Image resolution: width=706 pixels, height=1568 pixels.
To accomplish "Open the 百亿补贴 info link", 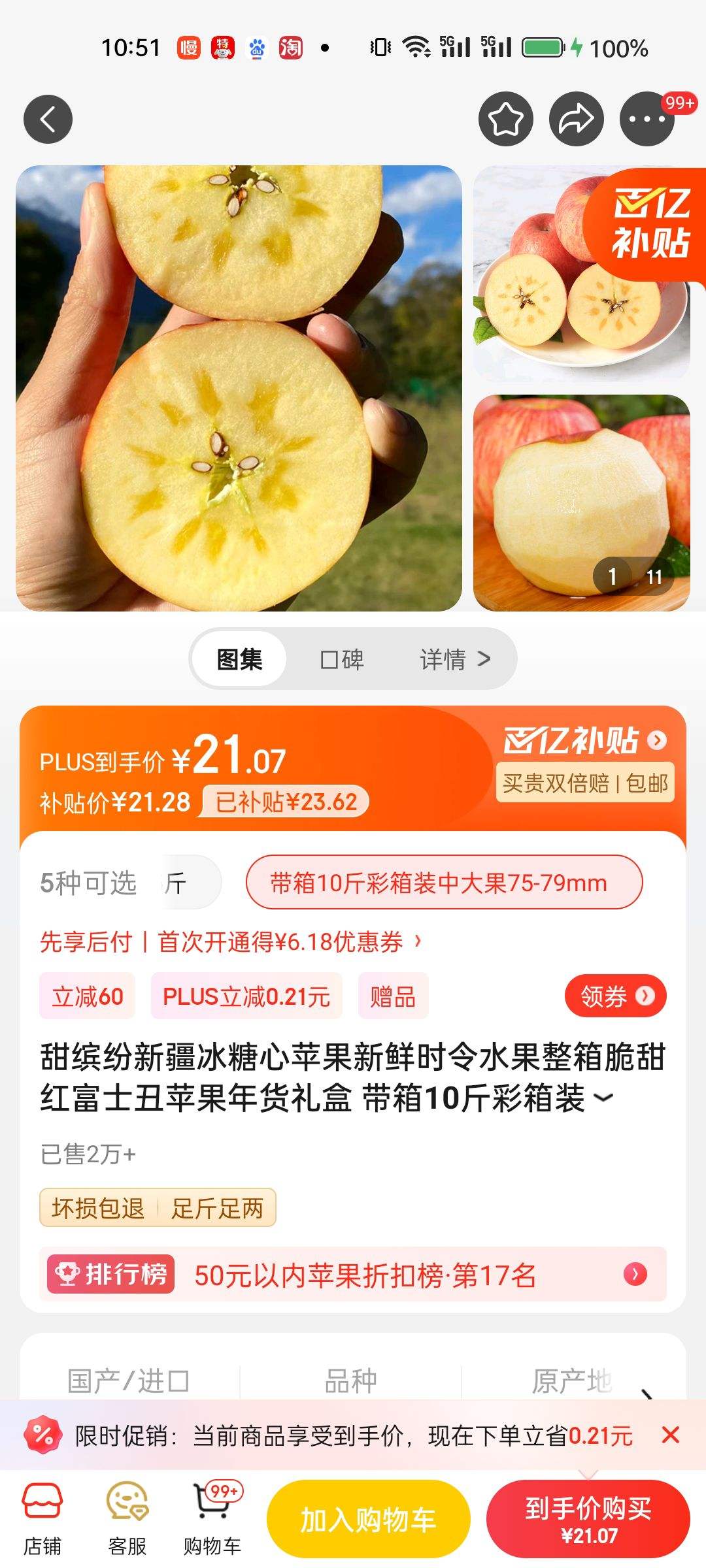I will 585,741.
